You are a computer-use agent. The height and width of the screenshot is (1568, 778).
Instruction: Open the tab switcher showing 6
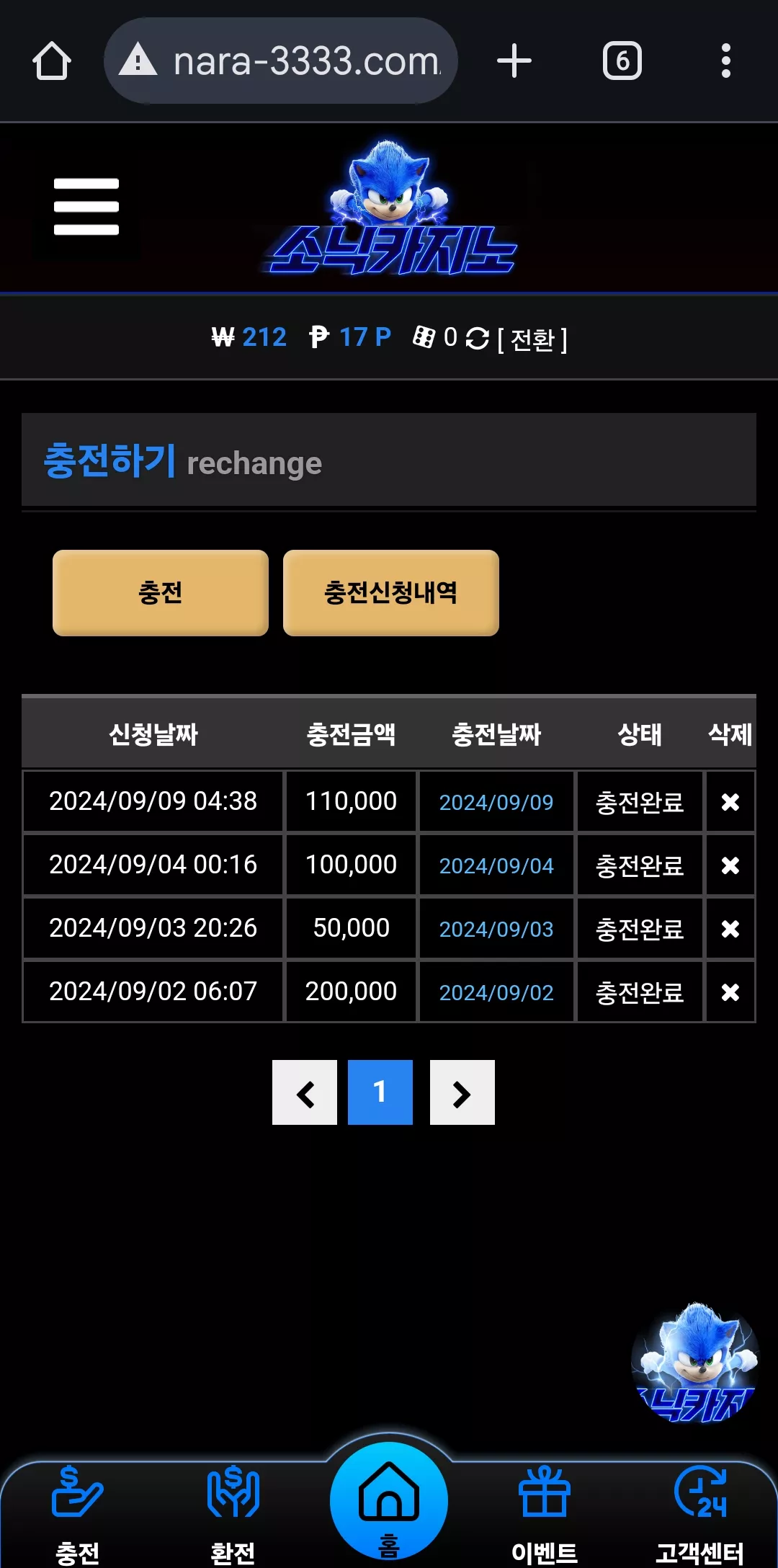point(622,61)
